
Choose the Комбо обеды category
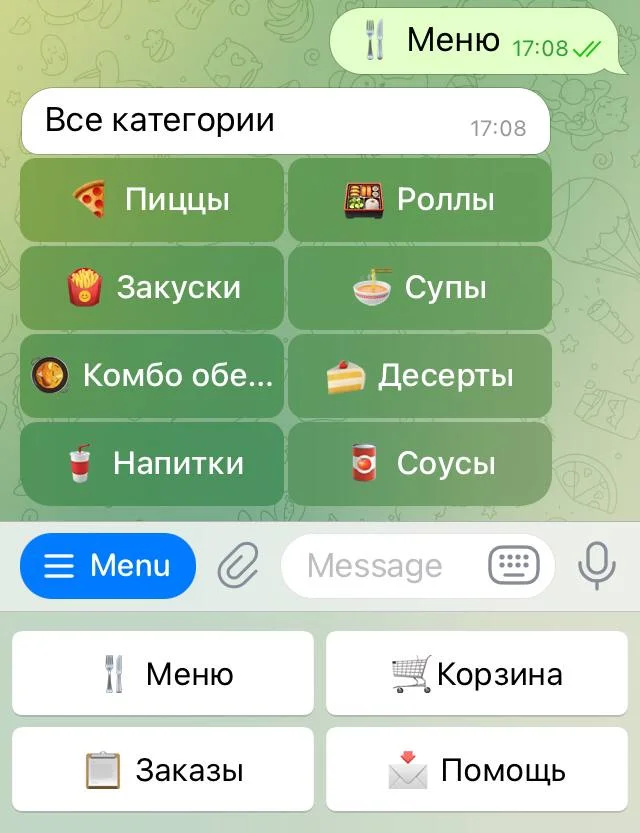coord(152,376)
